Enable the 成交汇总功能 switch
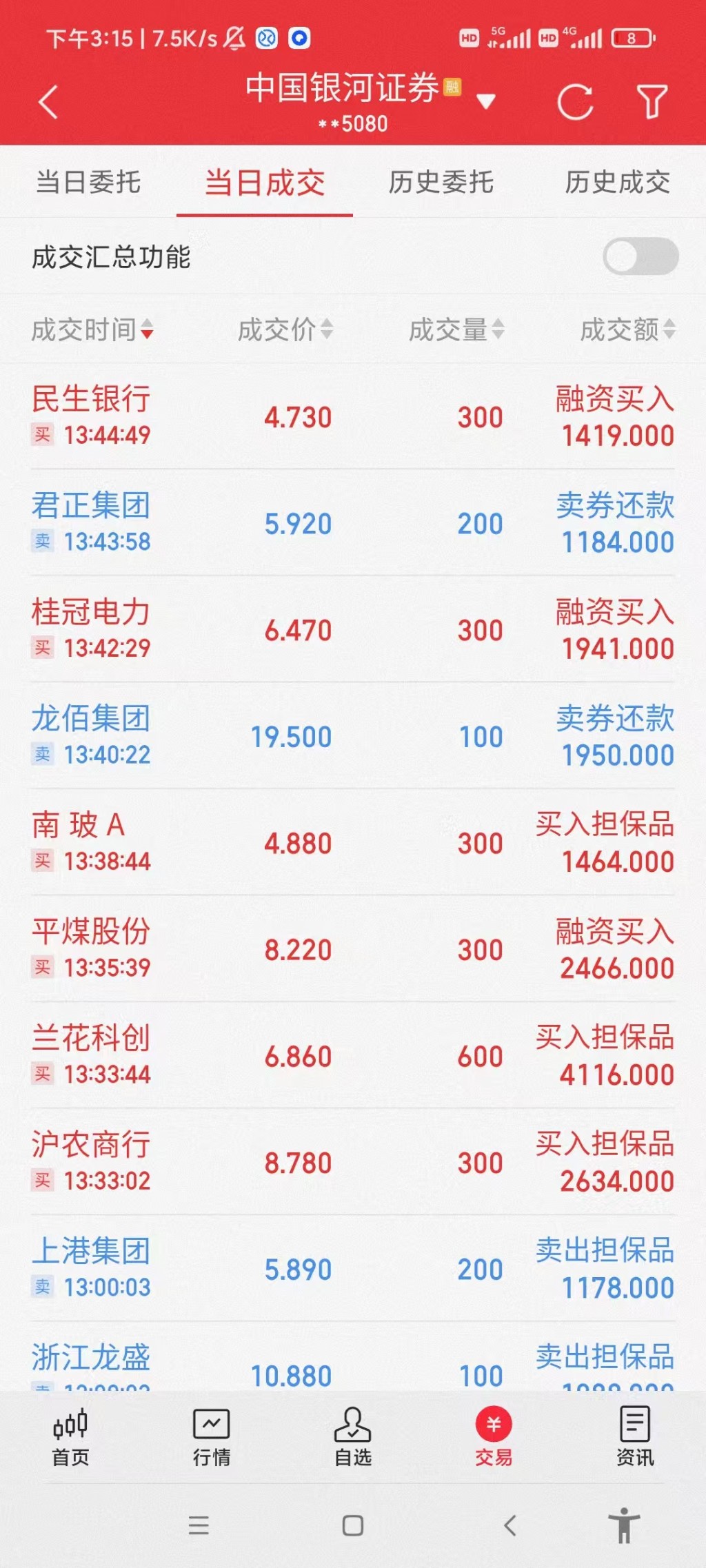The width and height of the screenshot is (706, 1568). 641,256
